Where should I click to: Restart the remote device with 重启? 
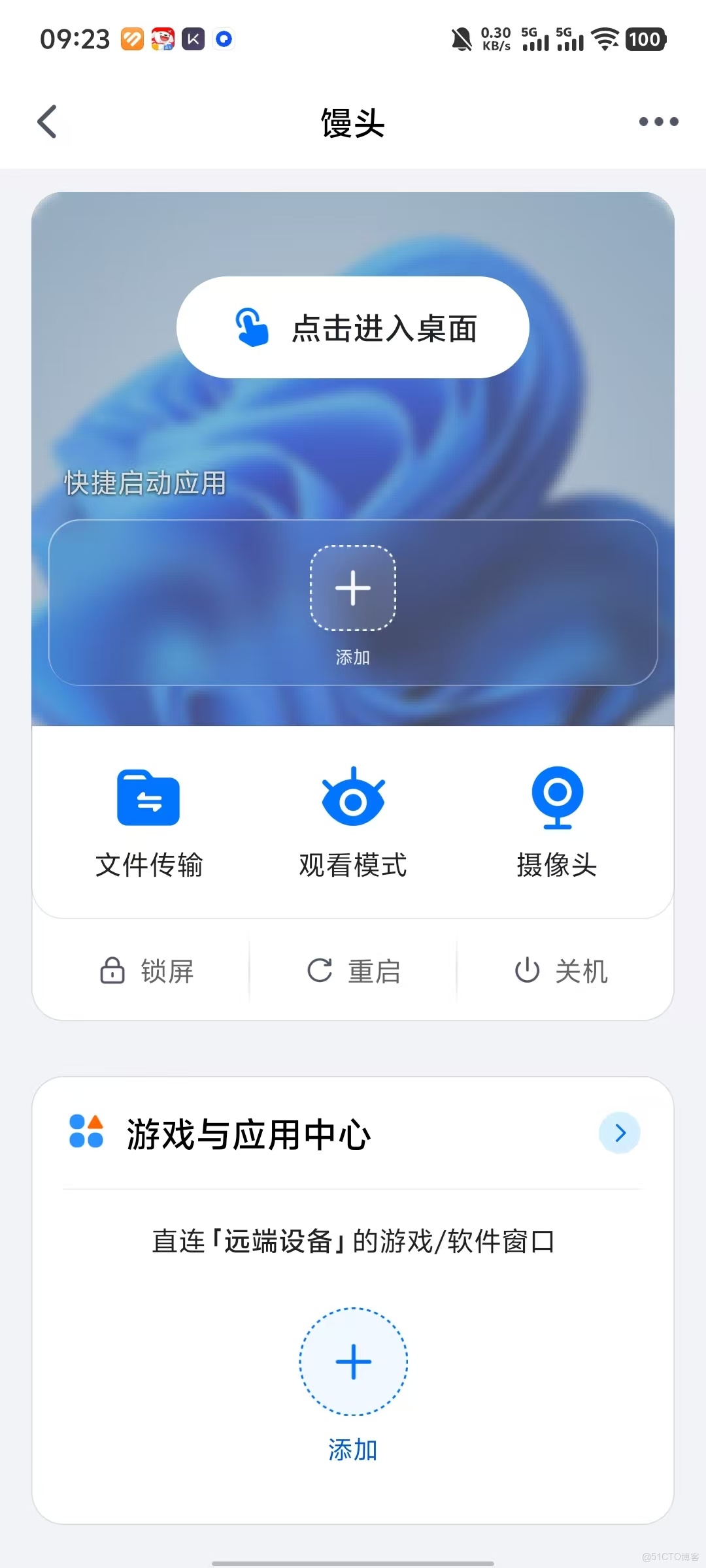[353, 971]
